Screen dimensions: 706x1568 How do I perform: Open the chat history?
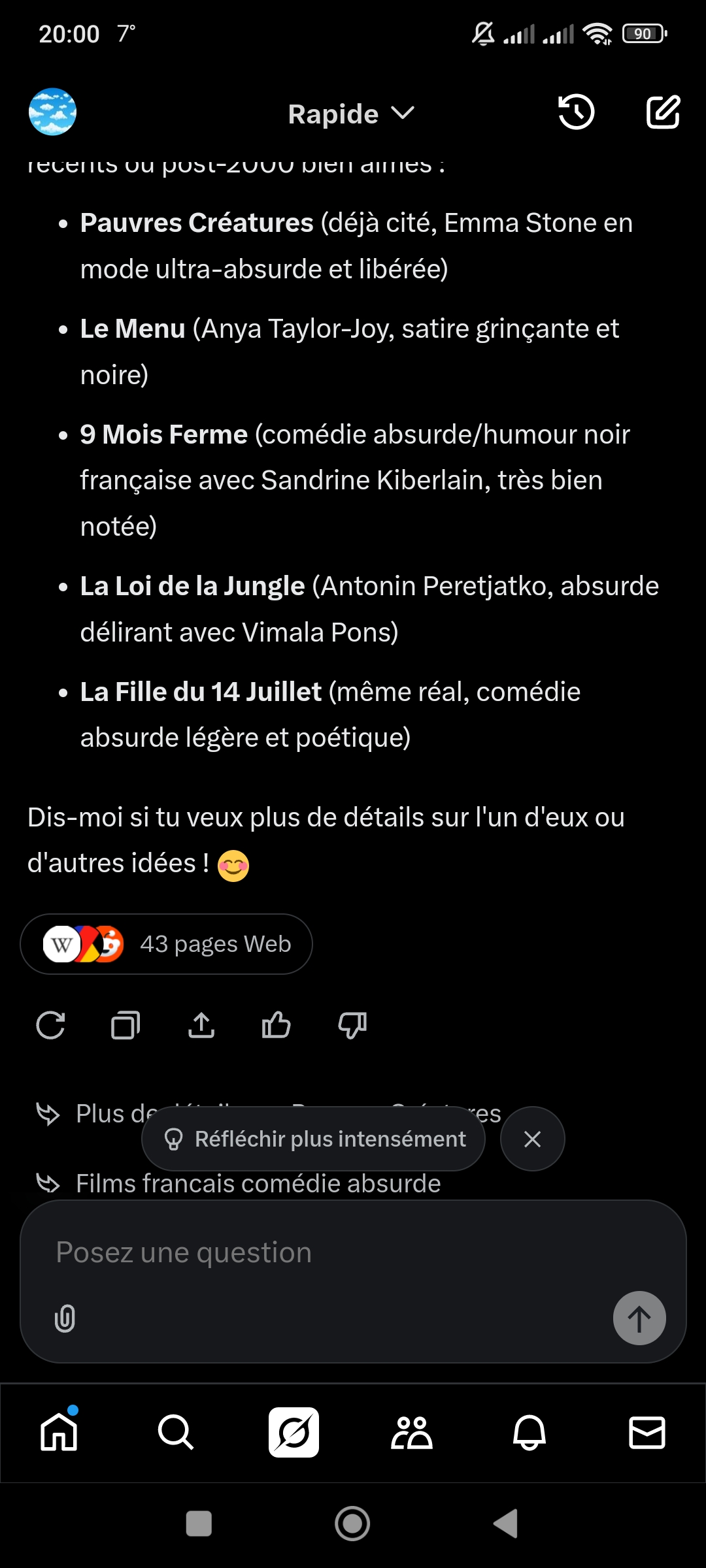point(576,112)
